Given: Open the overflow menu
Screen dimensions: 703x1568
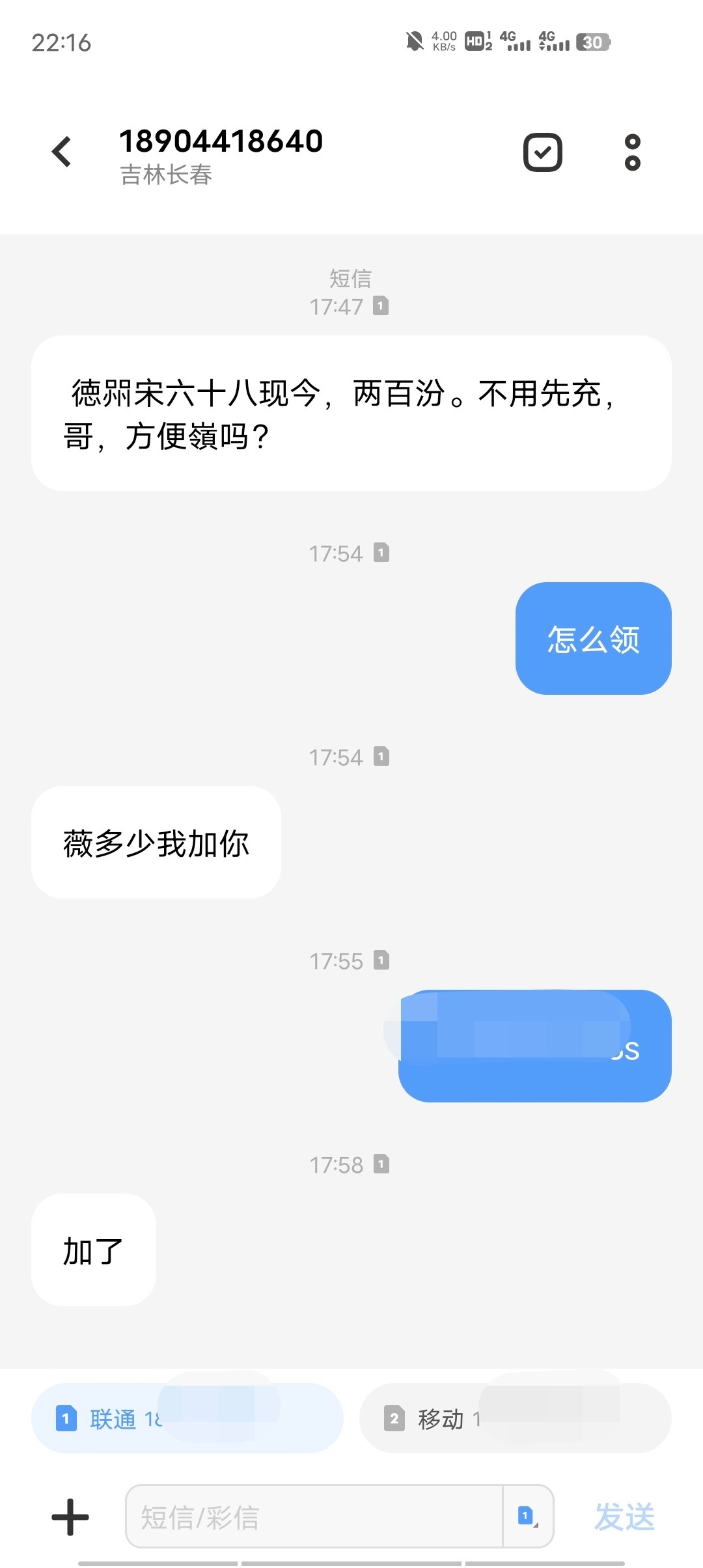Looking at the screenshot, I should (x=632, y=152).
